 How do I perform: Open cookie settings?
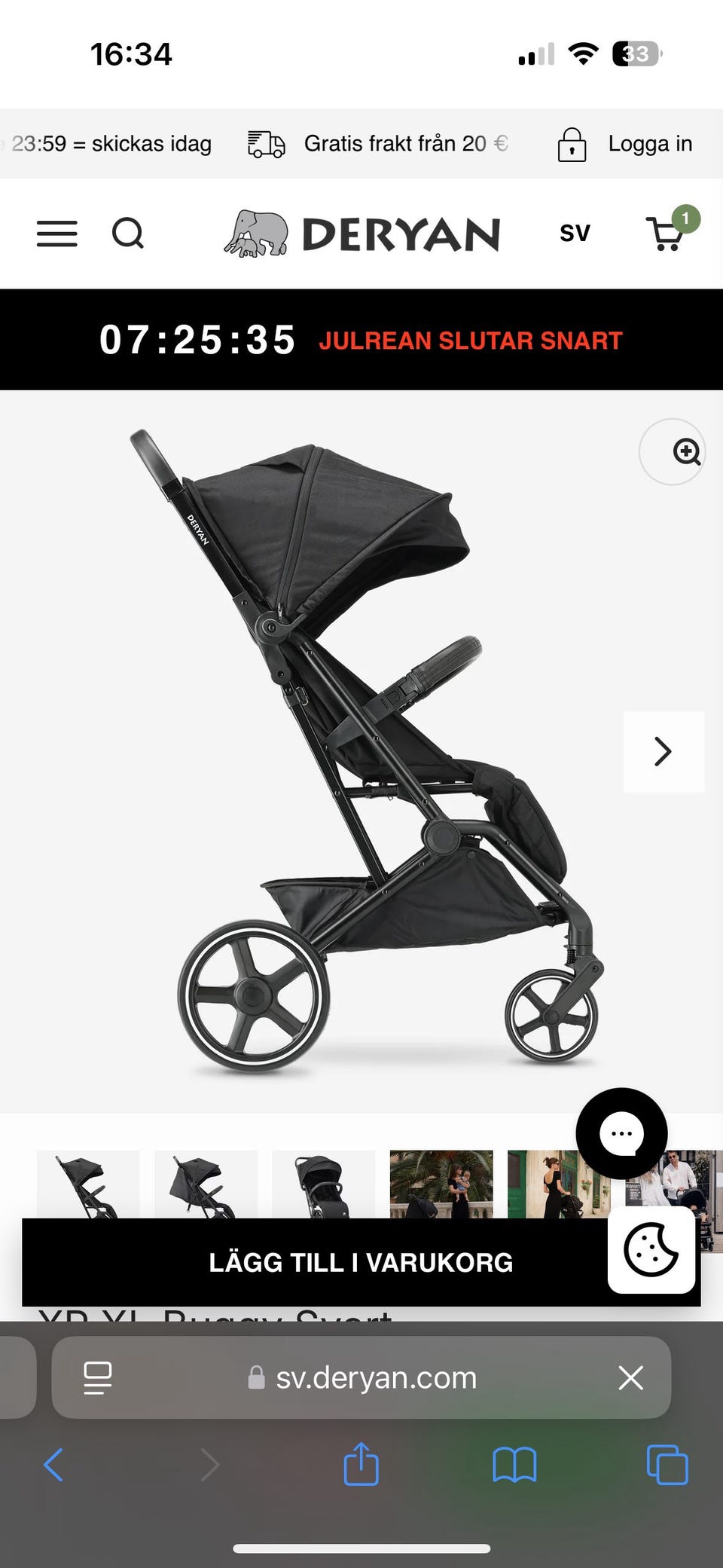(x=651, y=1250)
